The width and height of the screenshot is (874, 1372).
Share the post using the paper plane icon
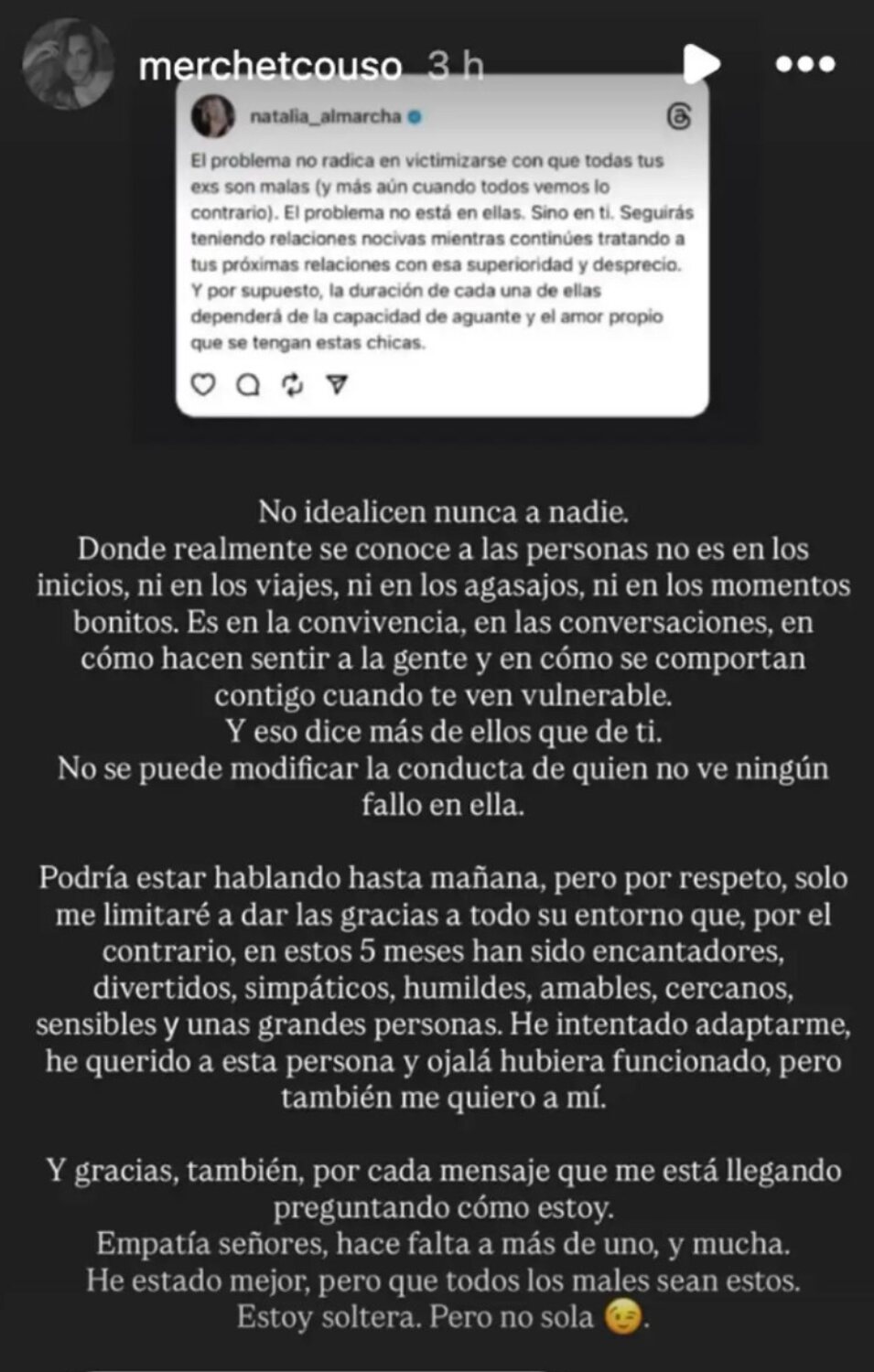point(339,385)
